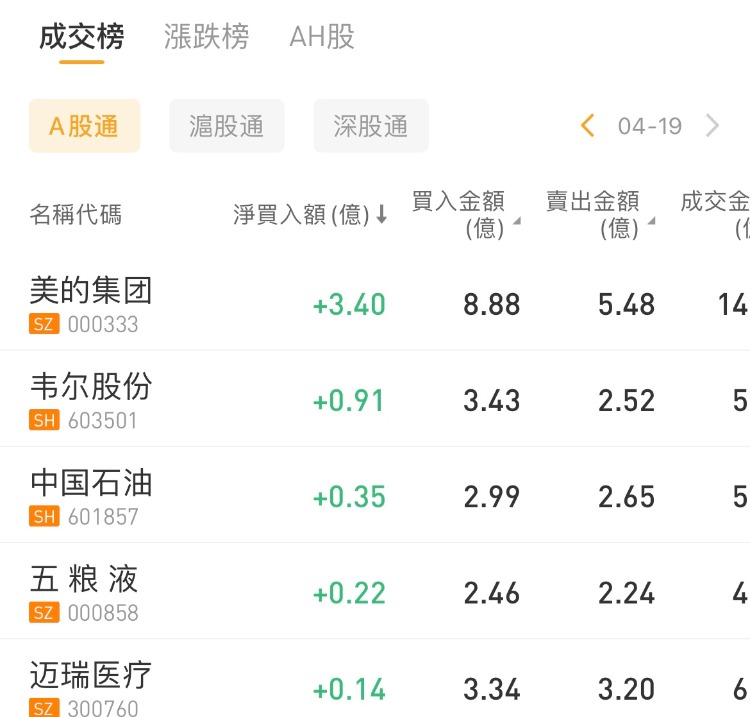
Task: Sort the list by 賣出金額
Action: point(599,215)
